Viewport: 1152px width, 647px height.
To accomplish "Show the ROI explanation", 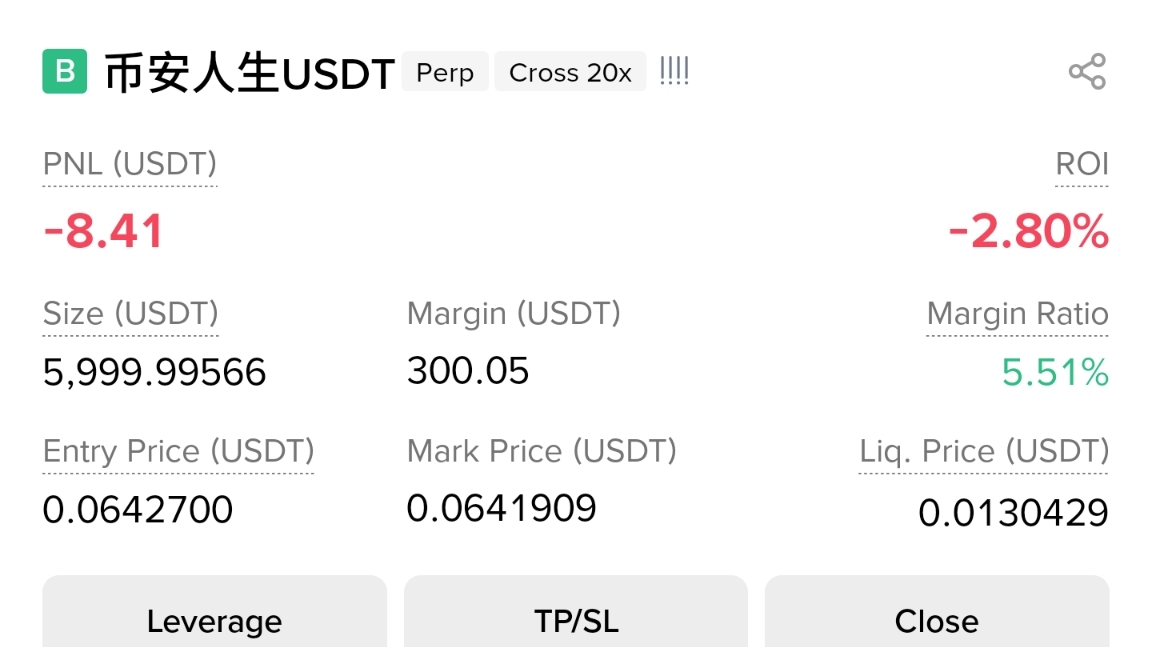I will click(x=1081, y=165).
